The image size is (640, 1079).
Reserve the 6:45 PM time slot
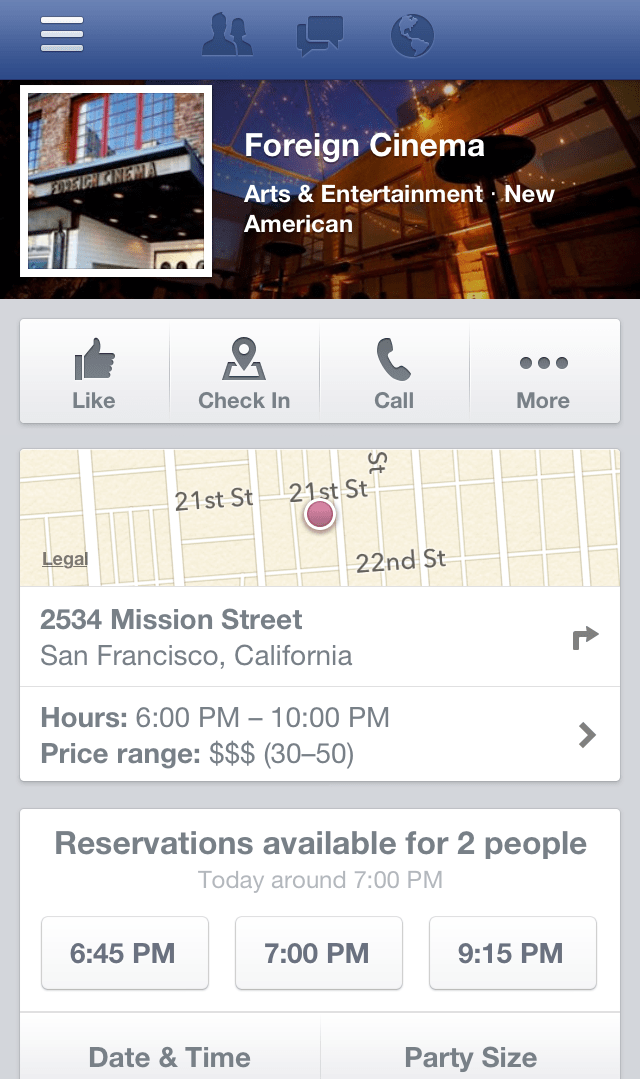pyautogui.click(x=125, y=953)
